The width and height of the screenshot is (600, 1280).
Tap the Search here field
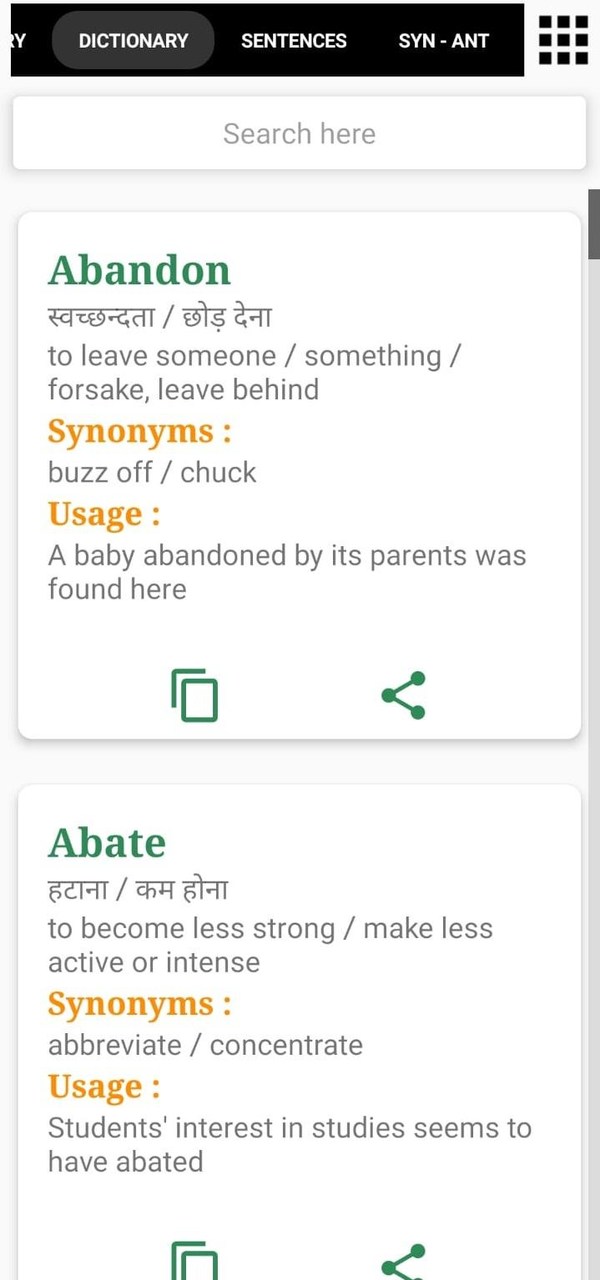pyautogui.click(x=299, y=133)
